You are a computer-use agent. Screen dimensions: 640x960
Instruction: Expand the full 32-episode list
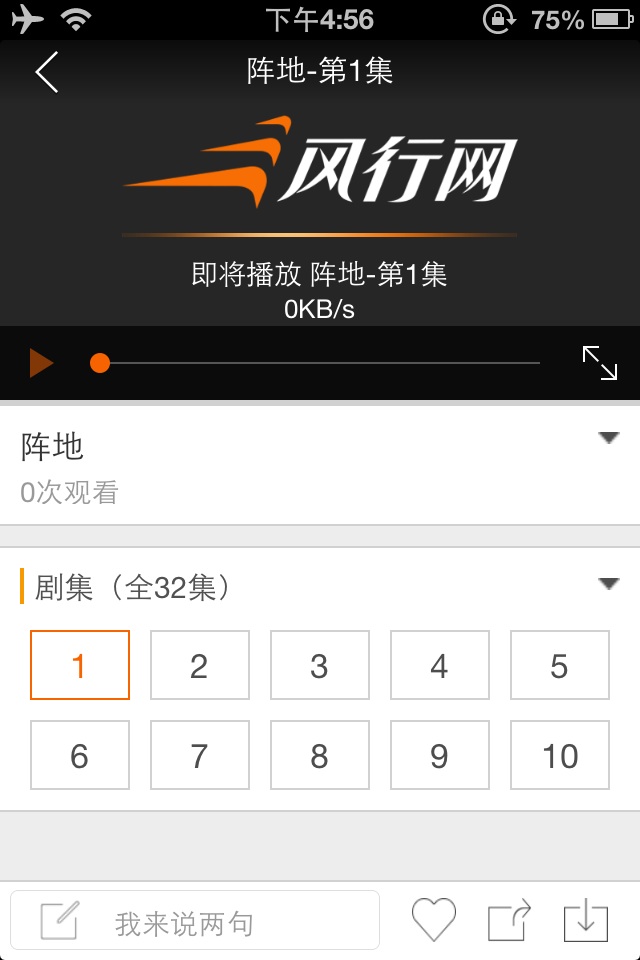(608, 584)
